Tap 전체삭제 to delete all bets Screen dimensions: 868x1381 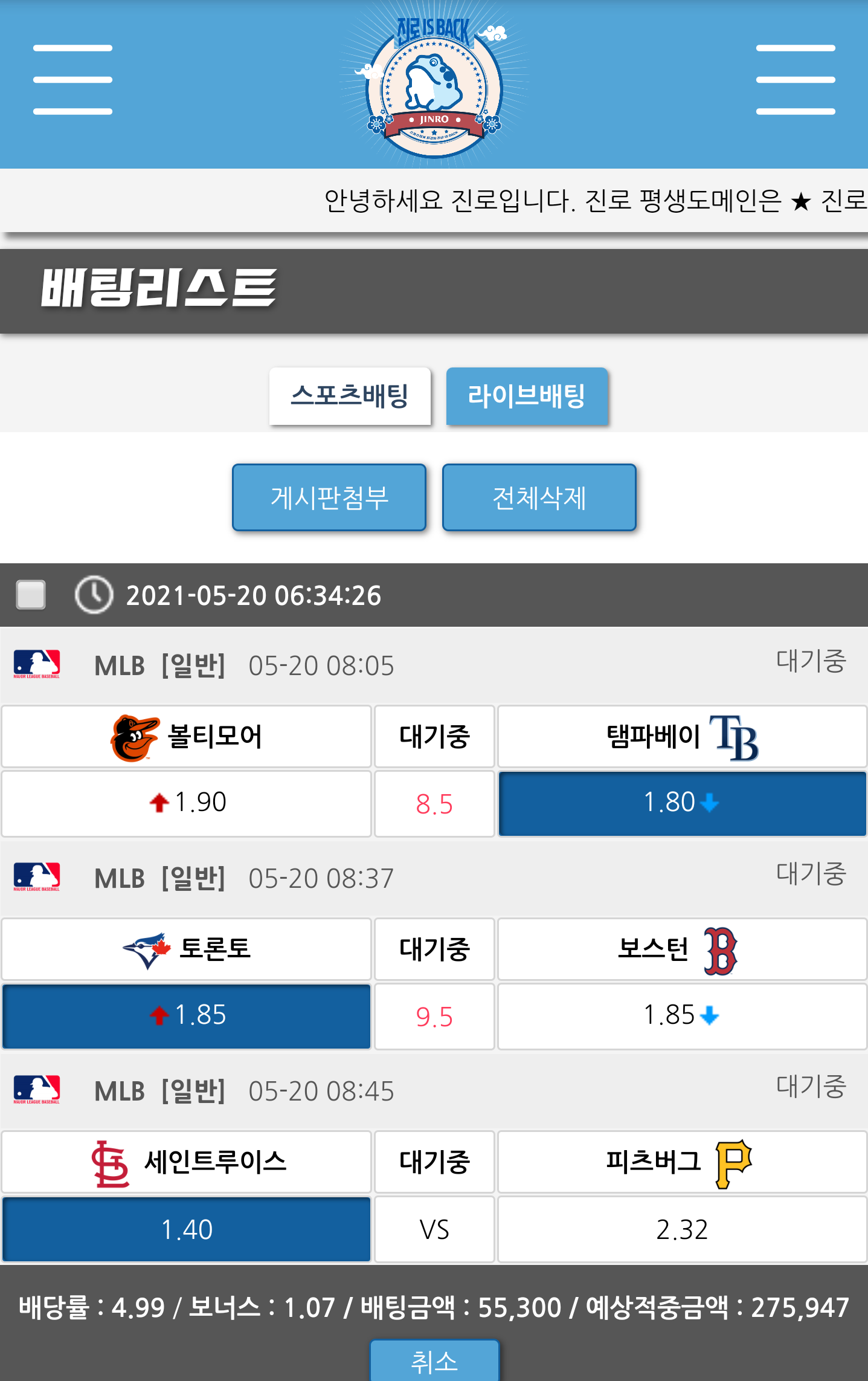(539, 497)
